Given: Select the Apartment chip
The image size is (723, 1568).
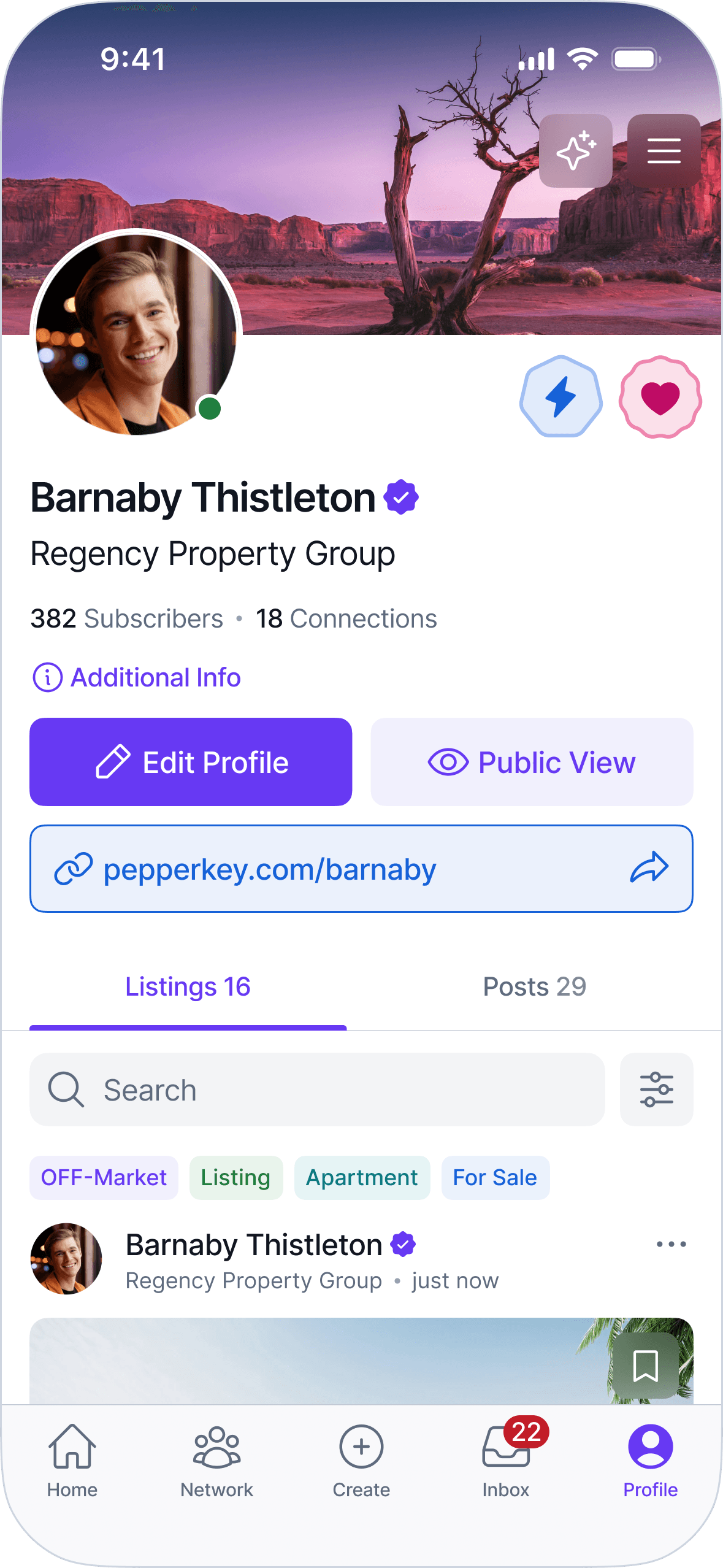Looking at the screenshot, I should click(362, 1177).
